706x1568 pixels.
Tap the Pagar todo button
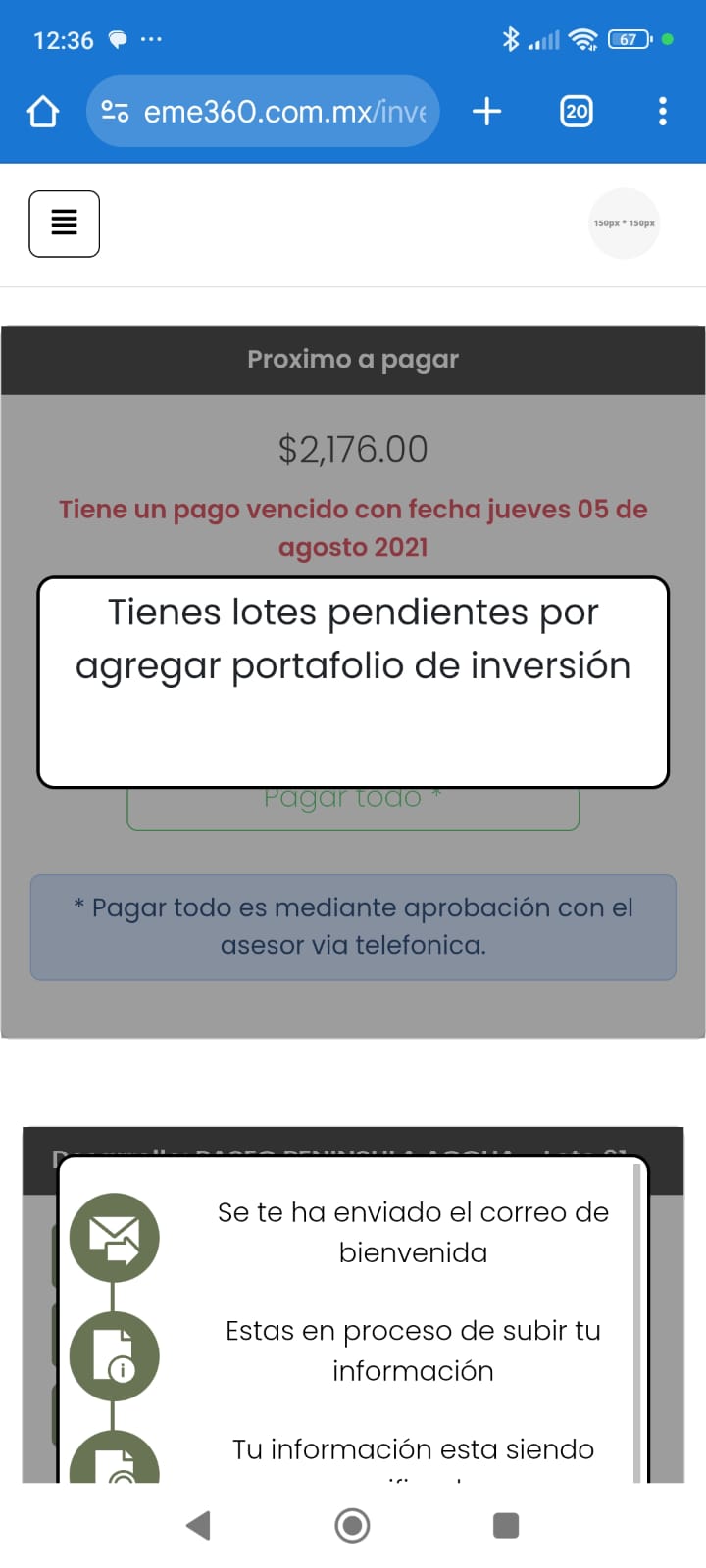point(353,809)
